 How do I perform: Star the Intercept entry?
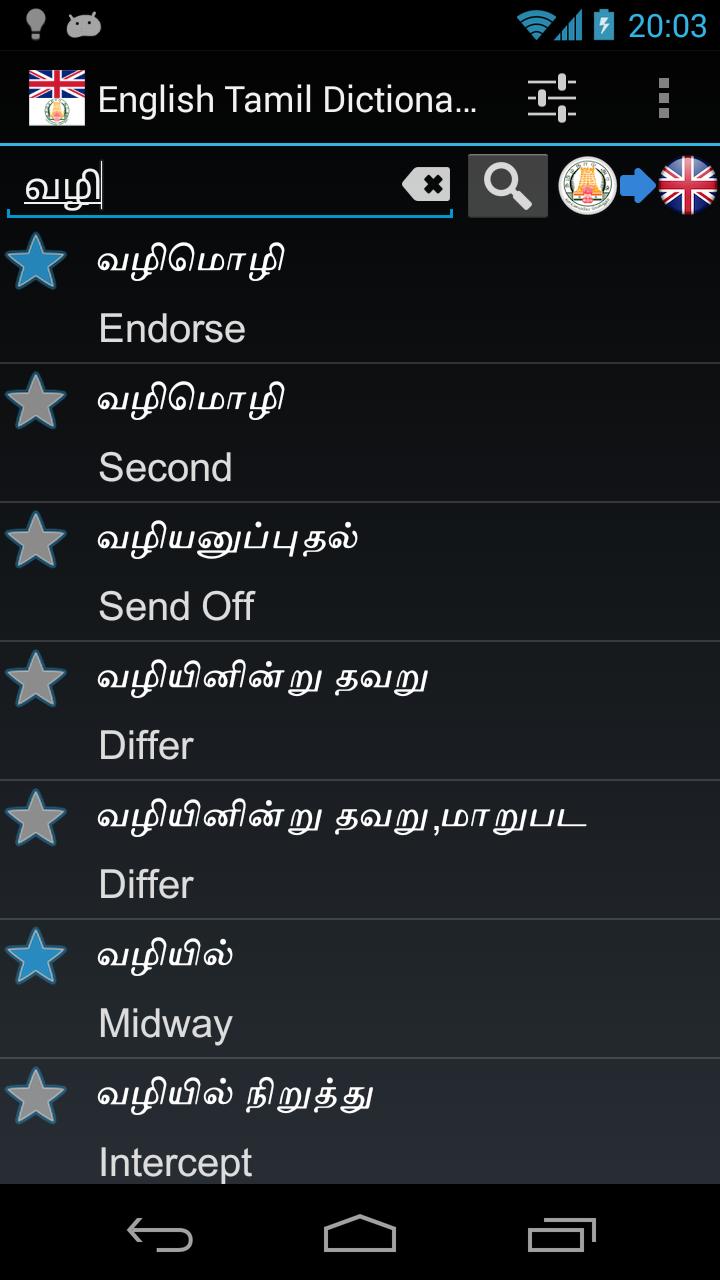[x=36, y=1096]
